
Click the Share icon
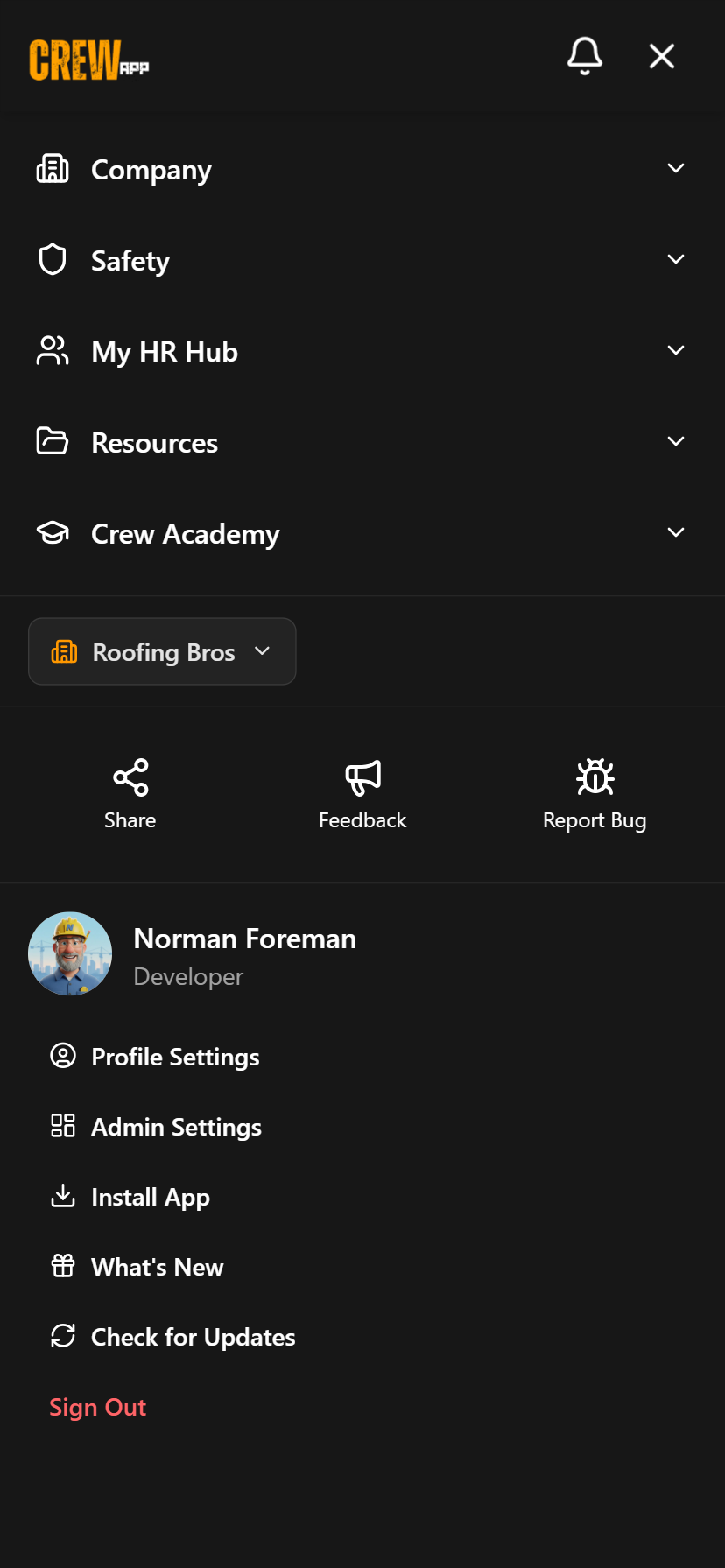pos(130,777)
